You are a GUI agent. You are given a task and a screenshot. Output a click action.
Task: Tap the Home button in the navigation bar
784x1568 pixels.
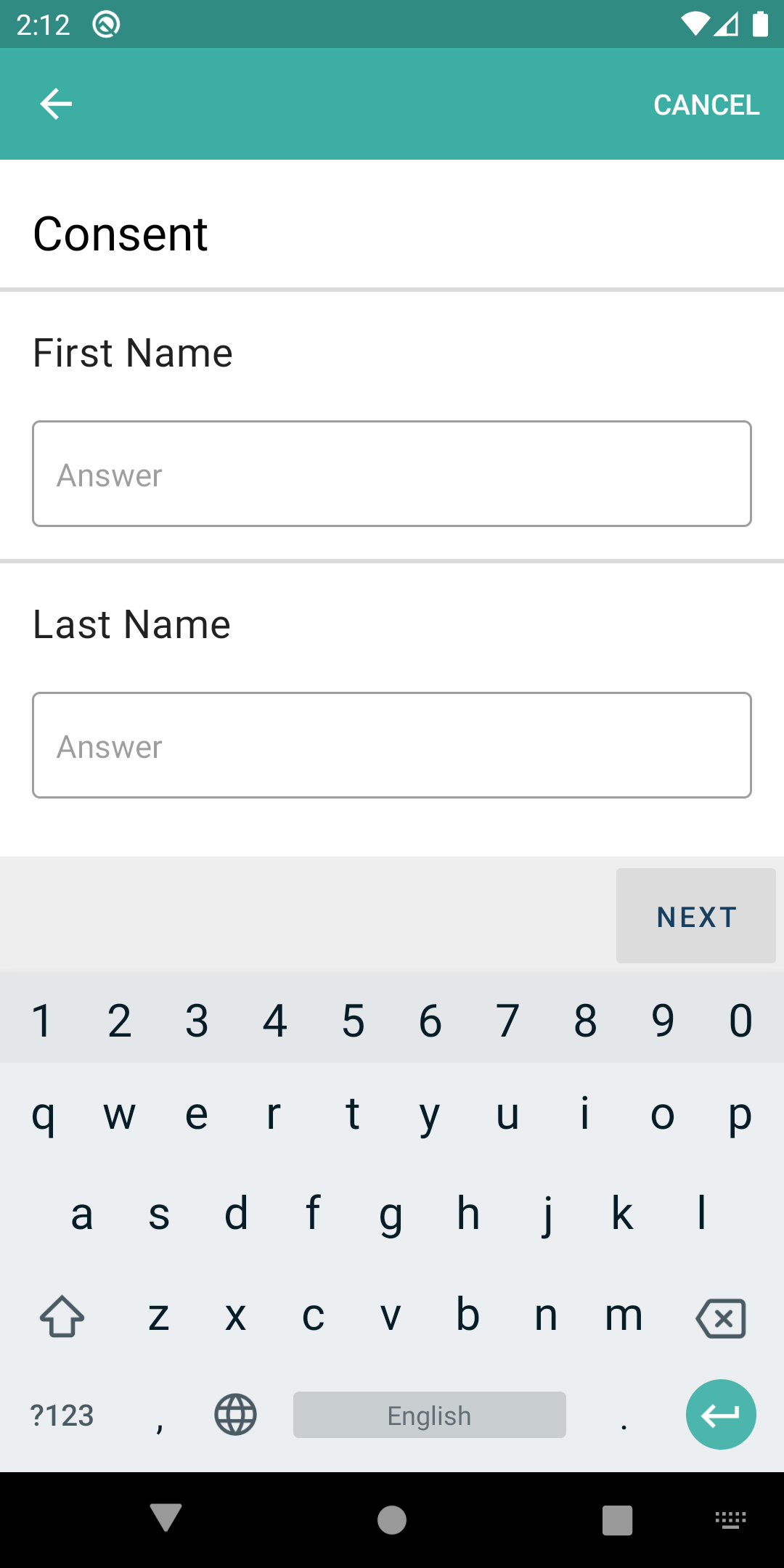[391, 1519]
